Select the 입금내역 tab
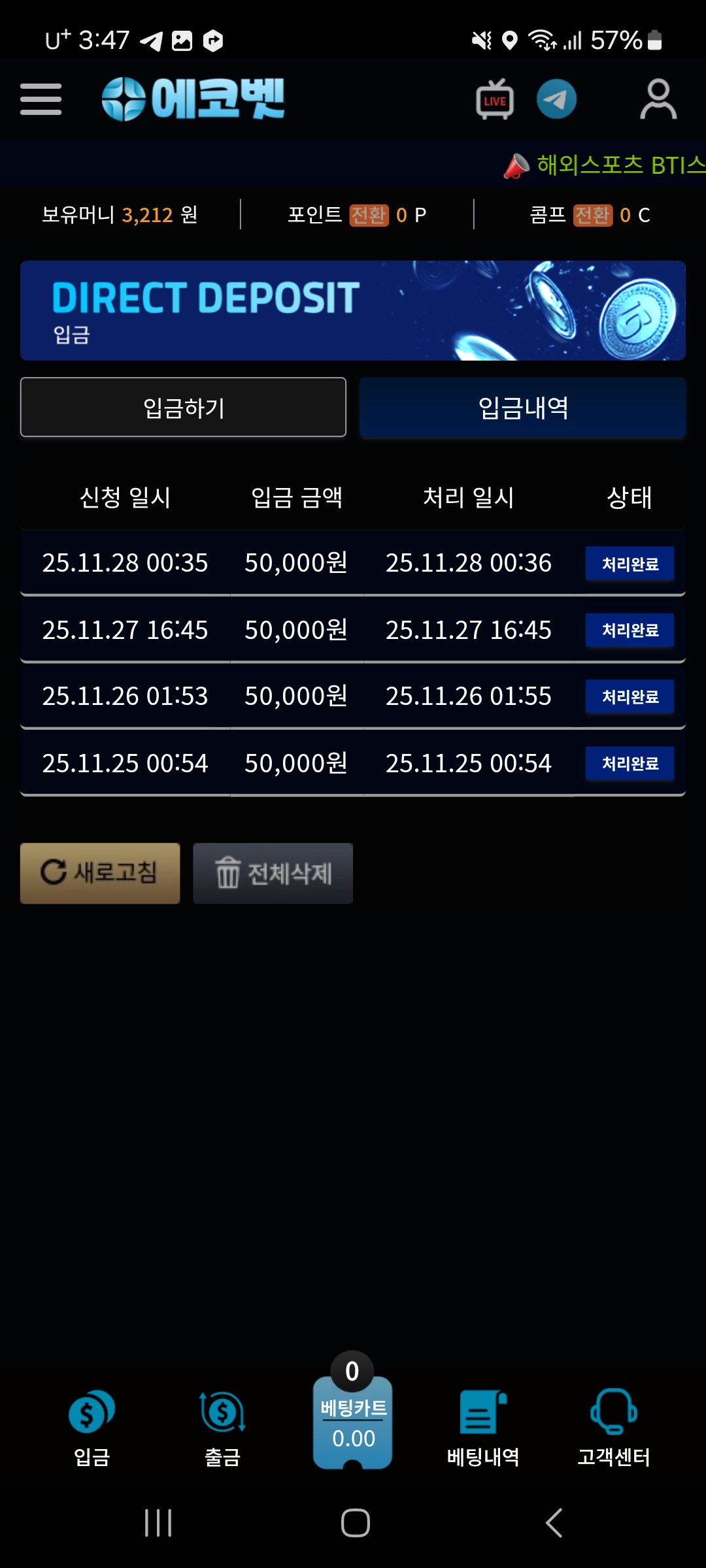 click(523, 407)
